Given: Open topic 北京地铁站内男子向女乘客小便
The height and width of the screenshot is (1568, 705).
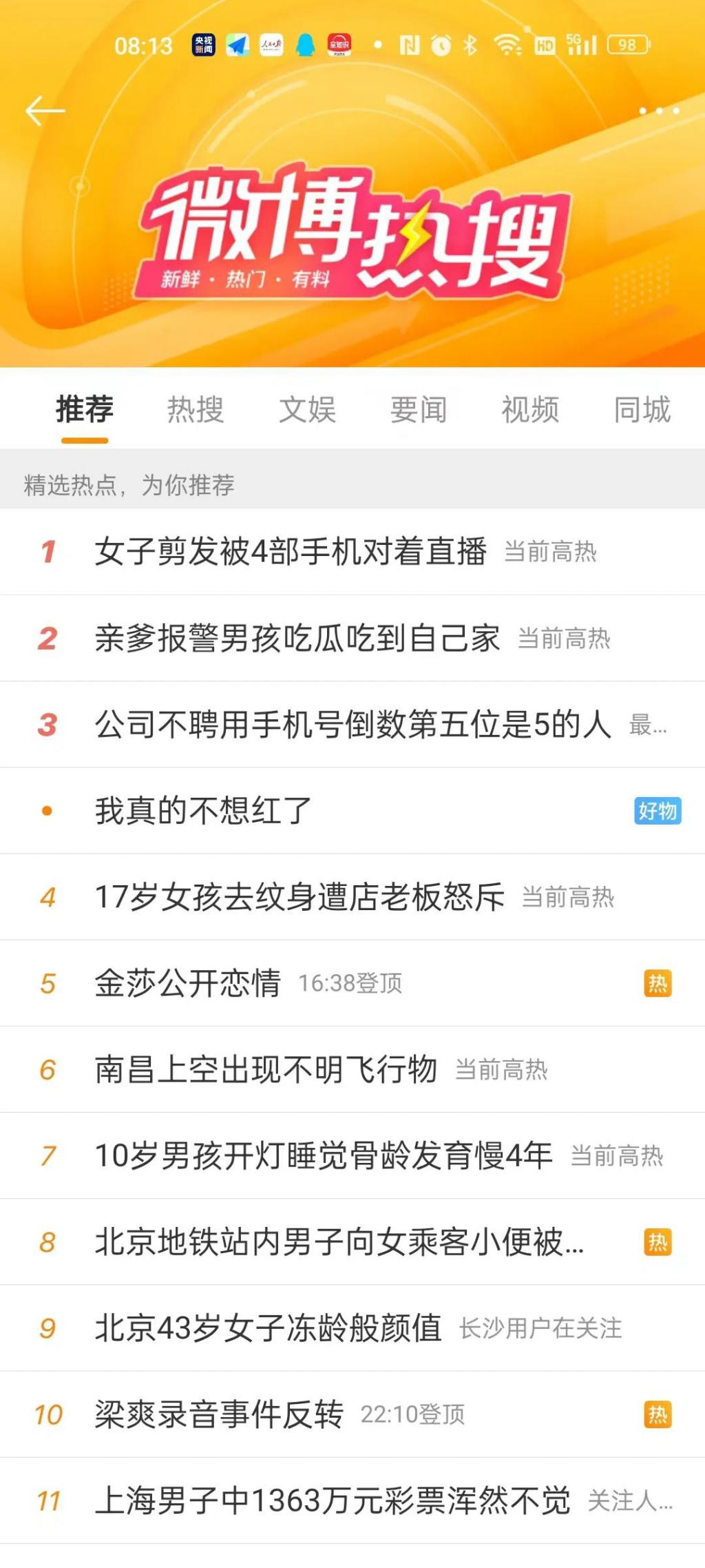Looking at the screenshot, I should [x=339, y=1241].
